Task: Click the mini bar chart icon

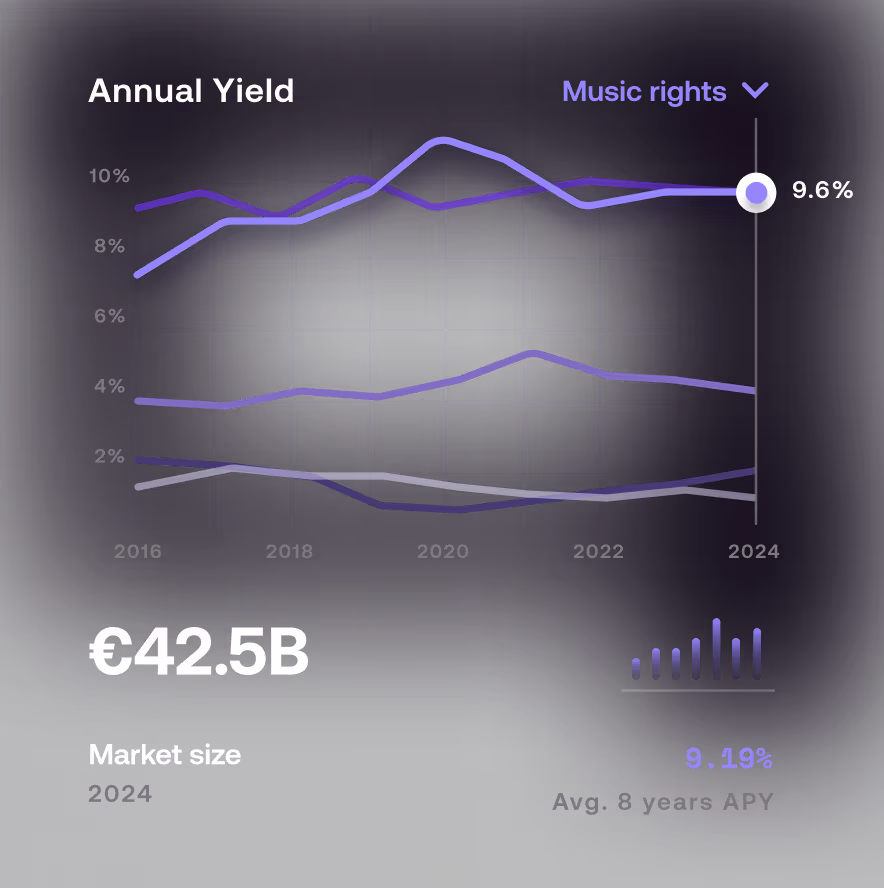Action: 697,655
